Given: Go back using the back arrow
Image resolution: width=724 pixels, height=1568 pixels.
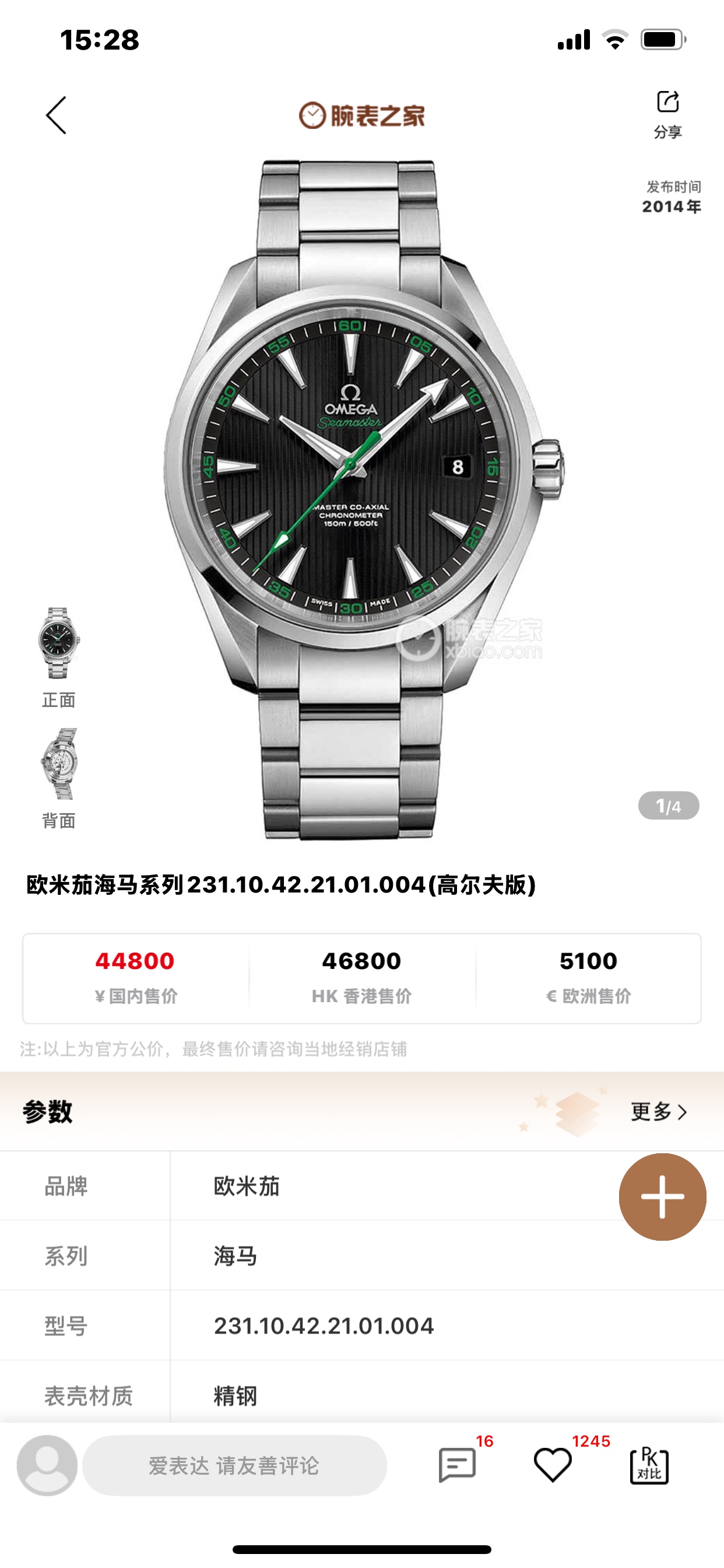Looking at the screenshot, I should [x=56, y=115].
